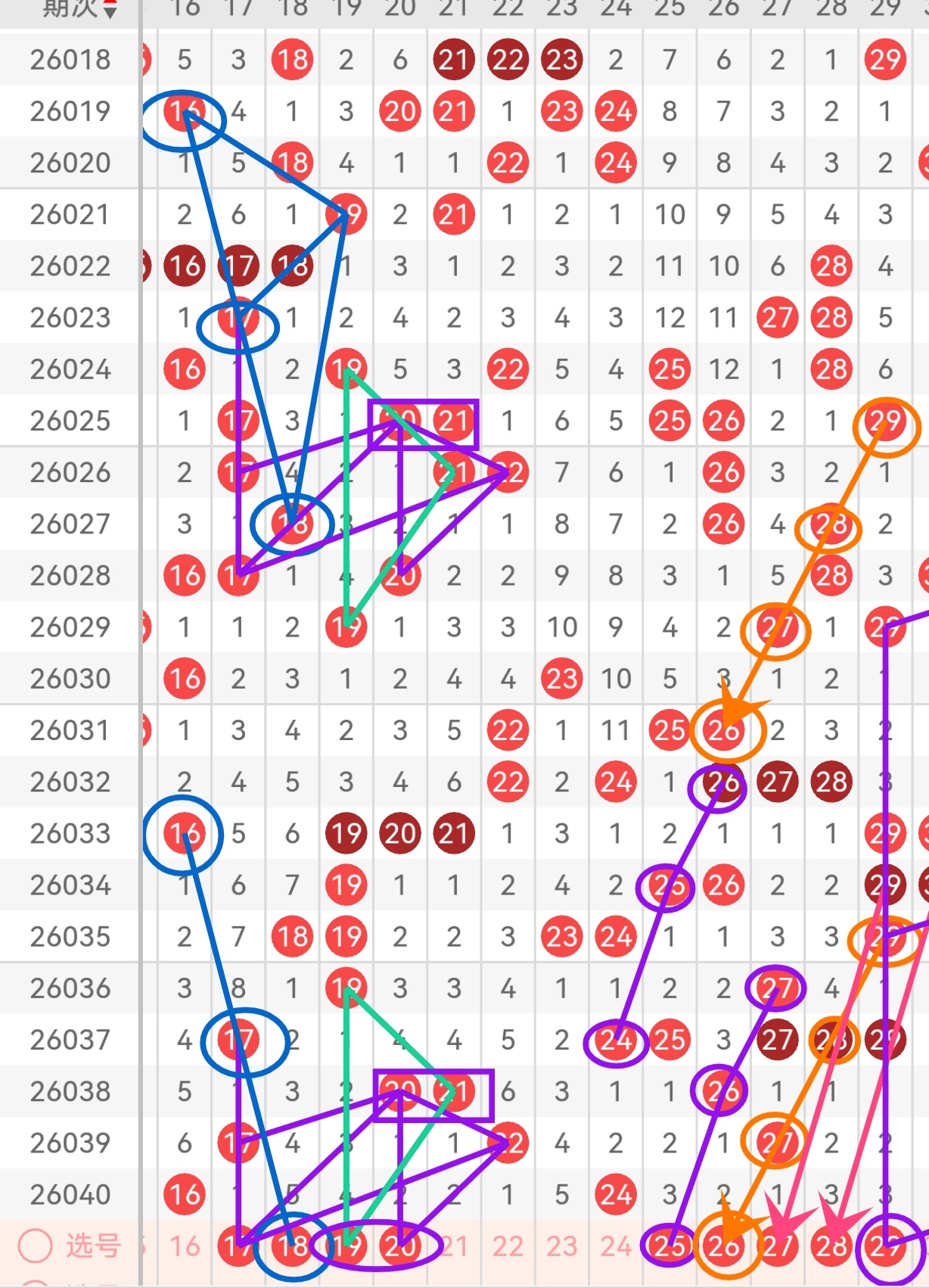
Task: Tap the 选号 row radio circle
Action: [35, 1246]
